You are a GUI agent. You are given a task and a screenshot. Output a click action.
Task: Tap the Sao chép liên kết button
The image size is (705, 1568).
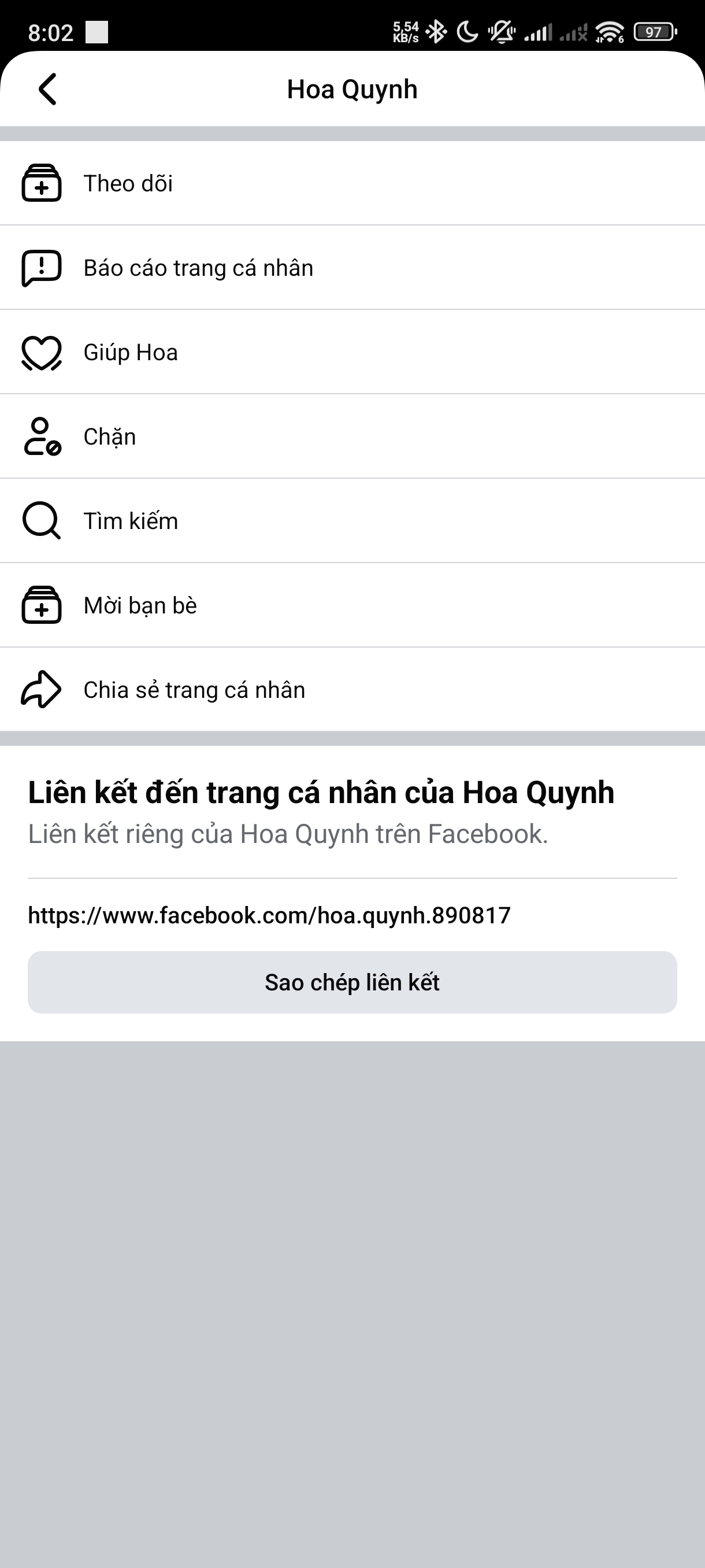(x=352, y=982)
